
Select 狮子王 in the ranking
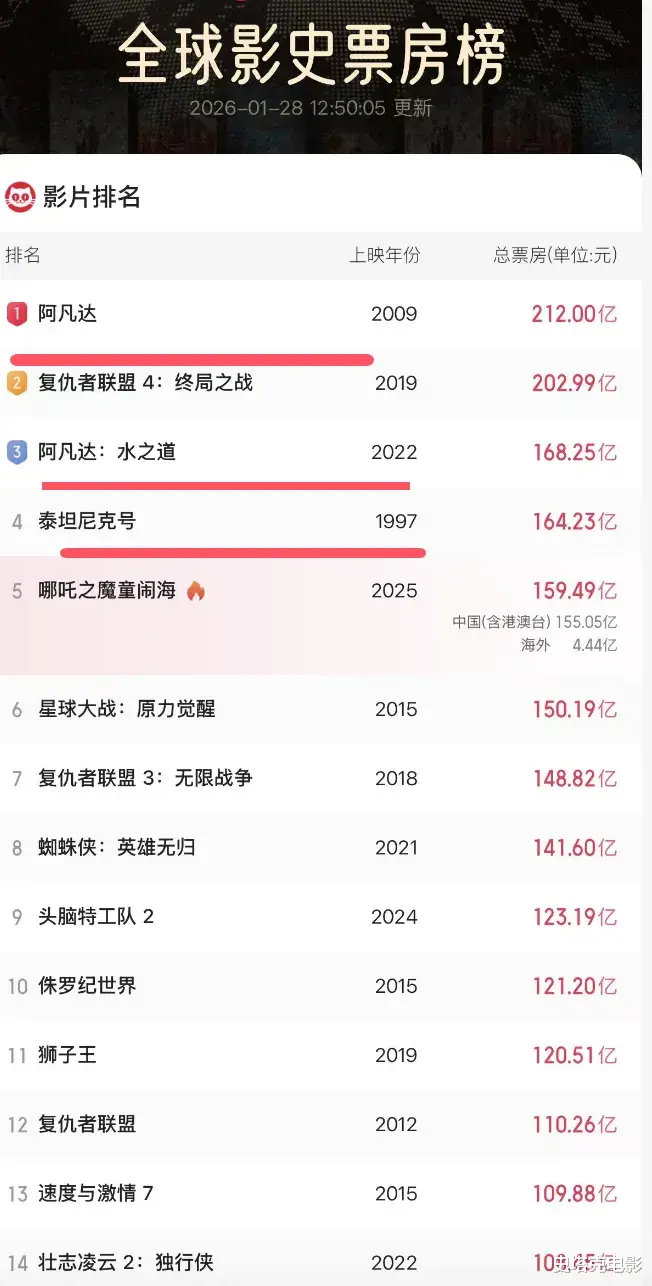[x=321, y=1055]
